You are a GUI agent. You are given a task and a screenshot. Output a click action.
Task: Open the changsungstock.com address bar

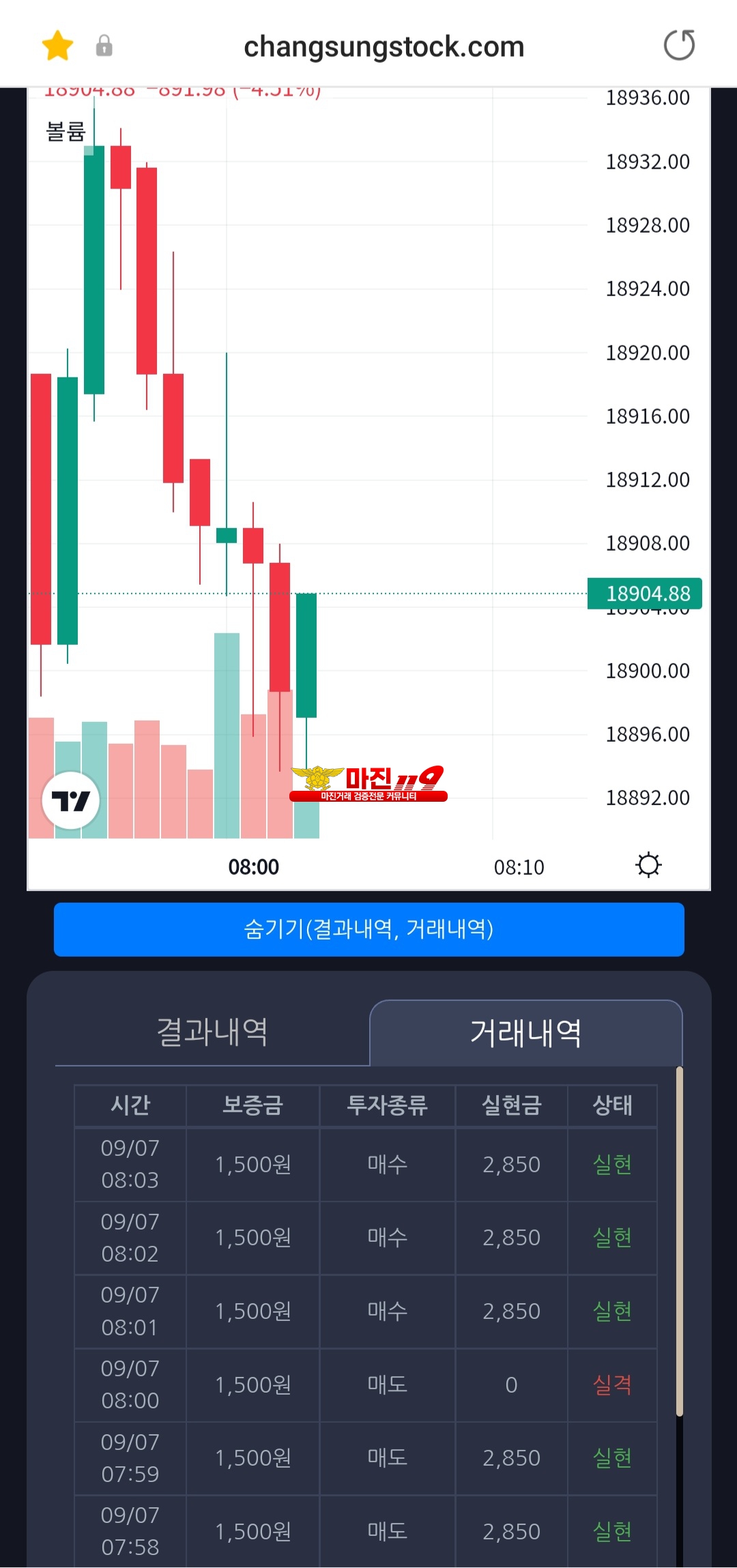coord(384,47)
